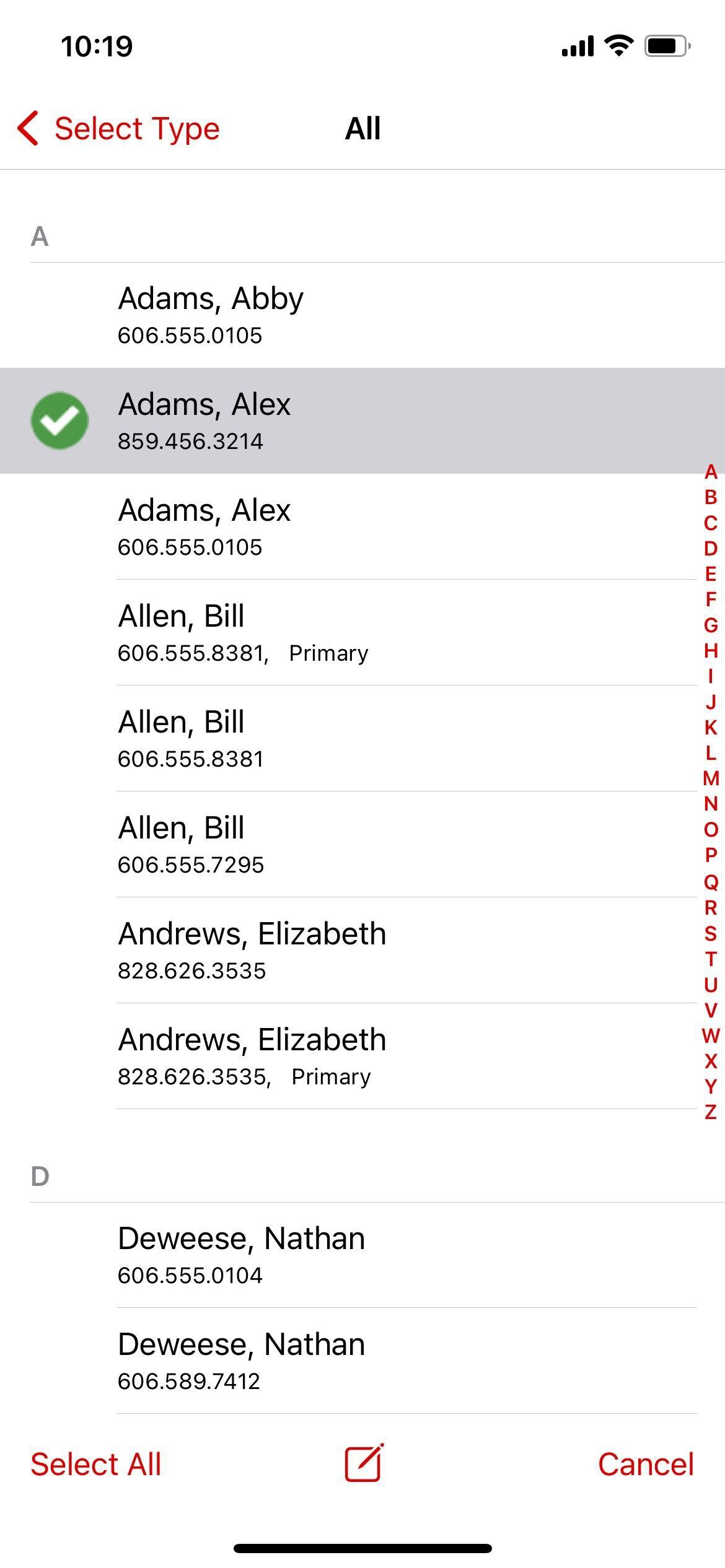Tap Select All contacts
The image size is (725, 1568).
click(x=96, y=1464)
